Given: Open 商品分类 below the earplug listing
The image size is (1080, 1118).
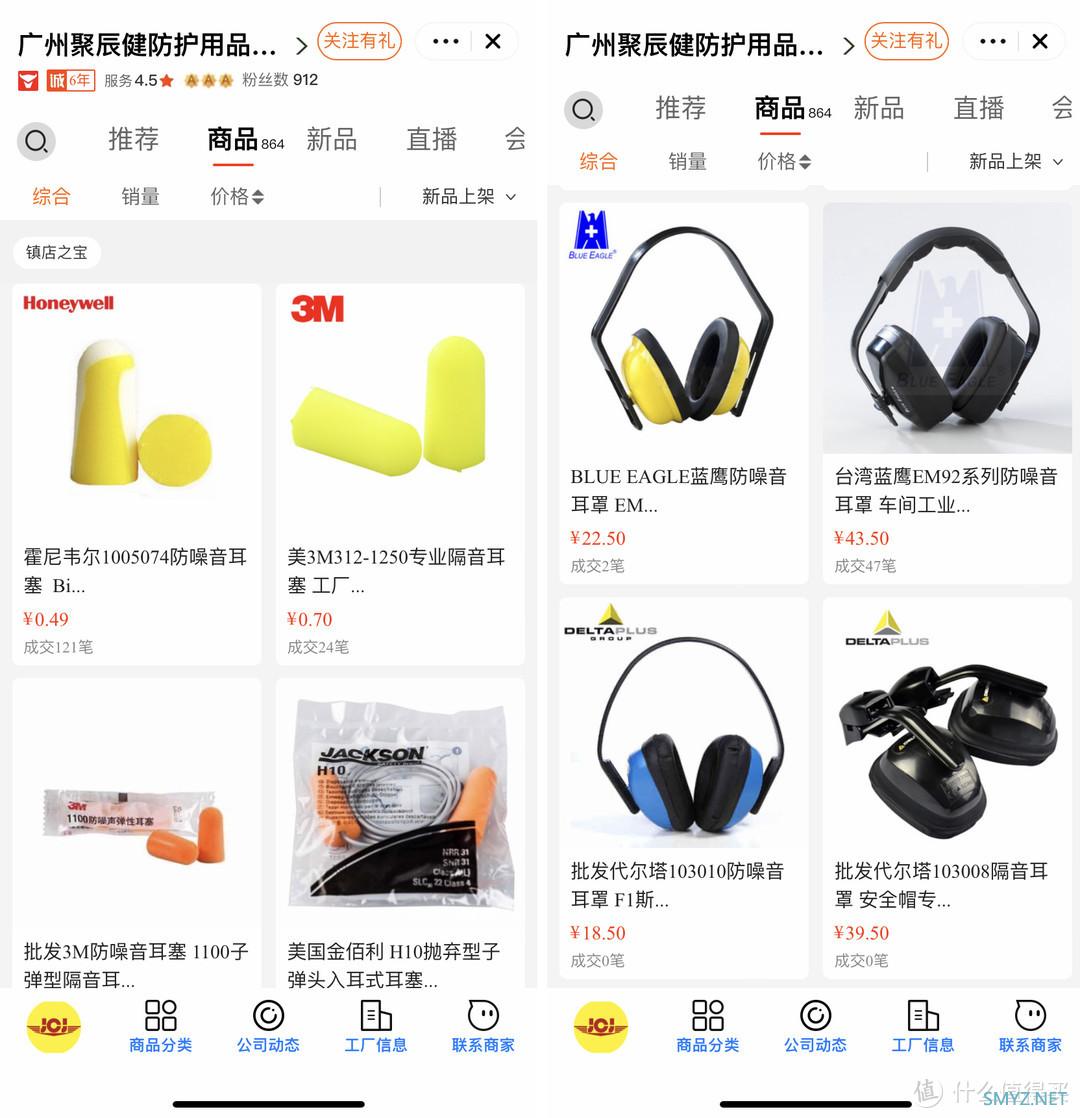Looking at the screenshot, I should coord(160,1025).
